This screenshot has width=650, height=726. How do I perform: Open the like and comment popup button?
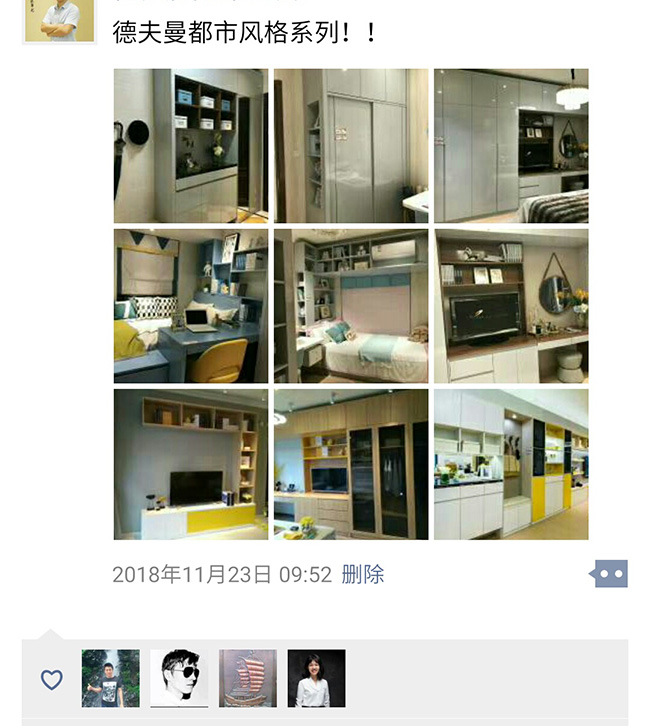coord(610,574)
